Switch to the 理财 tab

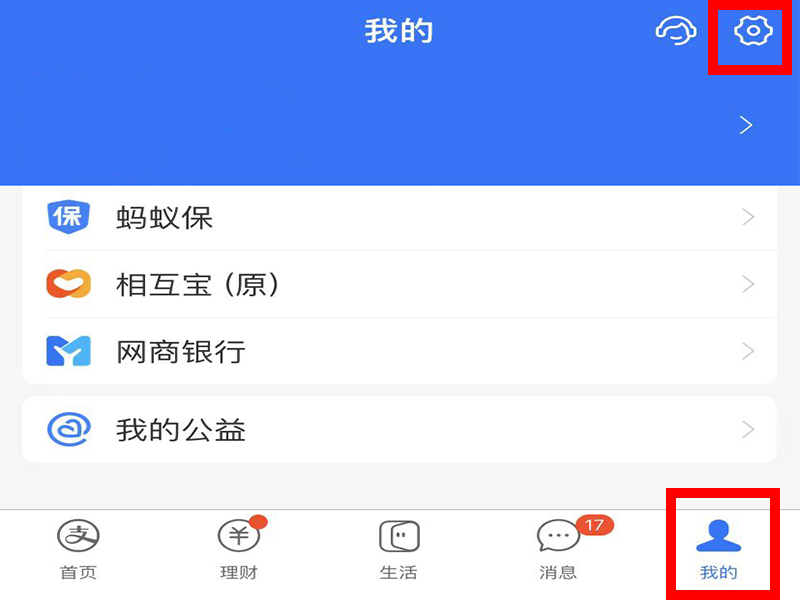pyautogui.click(x=238, y=550)
